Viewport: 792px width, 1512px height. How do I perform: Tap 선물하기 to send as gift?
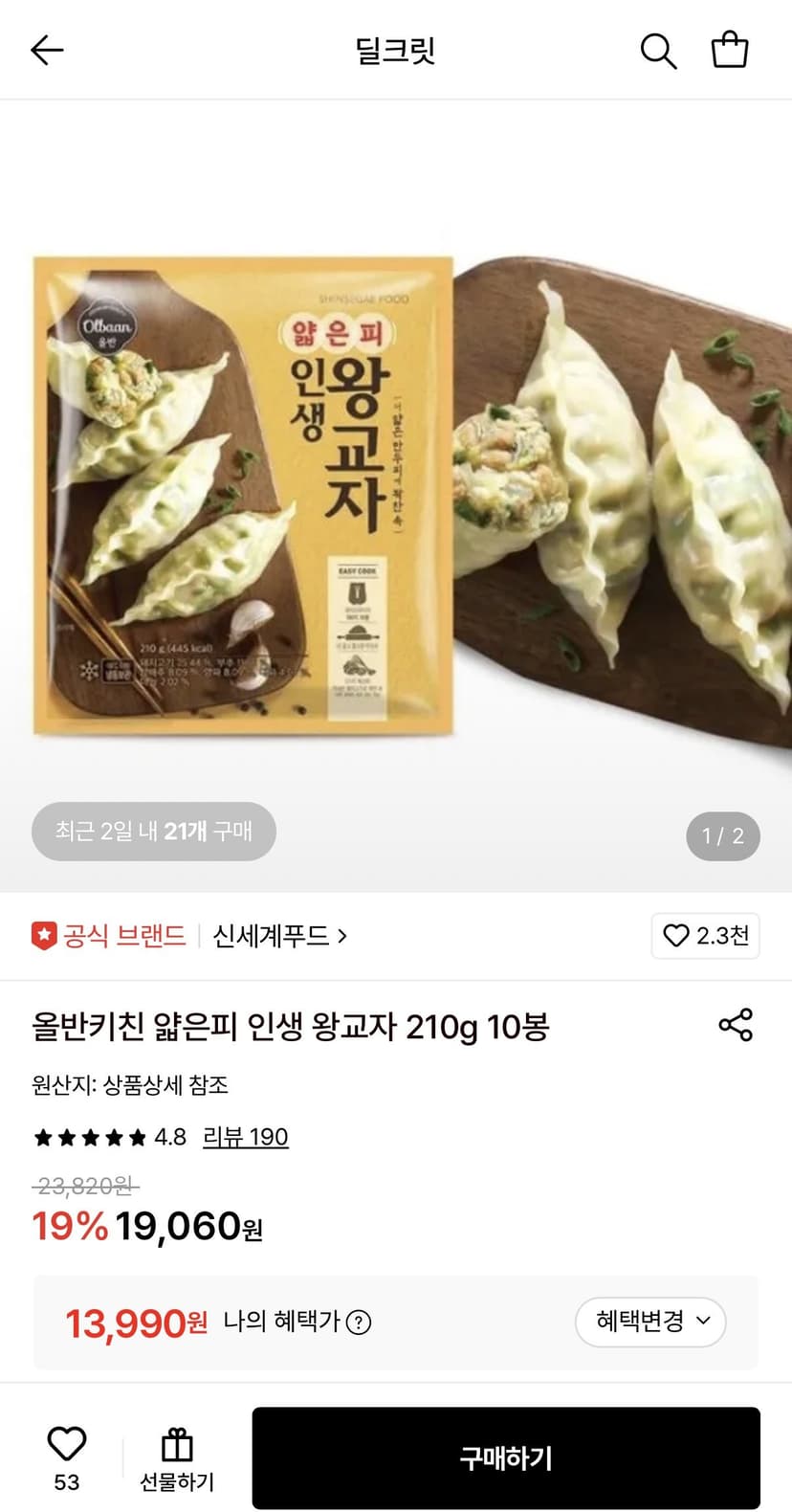pyautogui.click(x=177, y=1459)
